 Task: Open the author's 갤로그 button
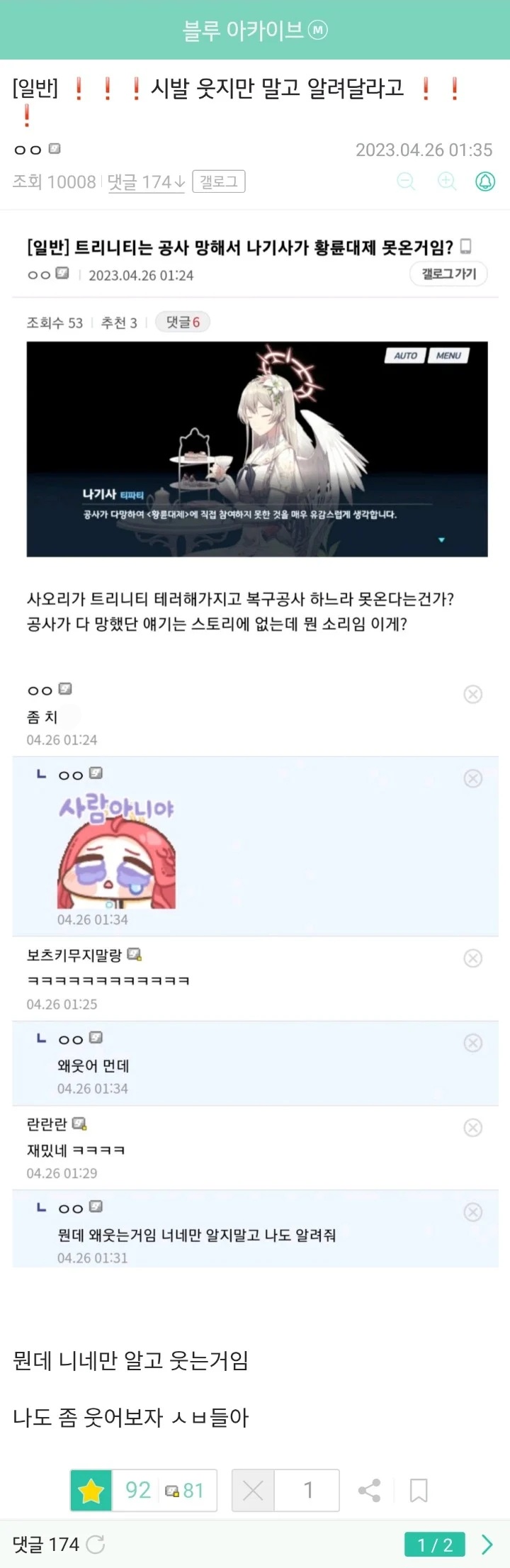pos(219,182)
